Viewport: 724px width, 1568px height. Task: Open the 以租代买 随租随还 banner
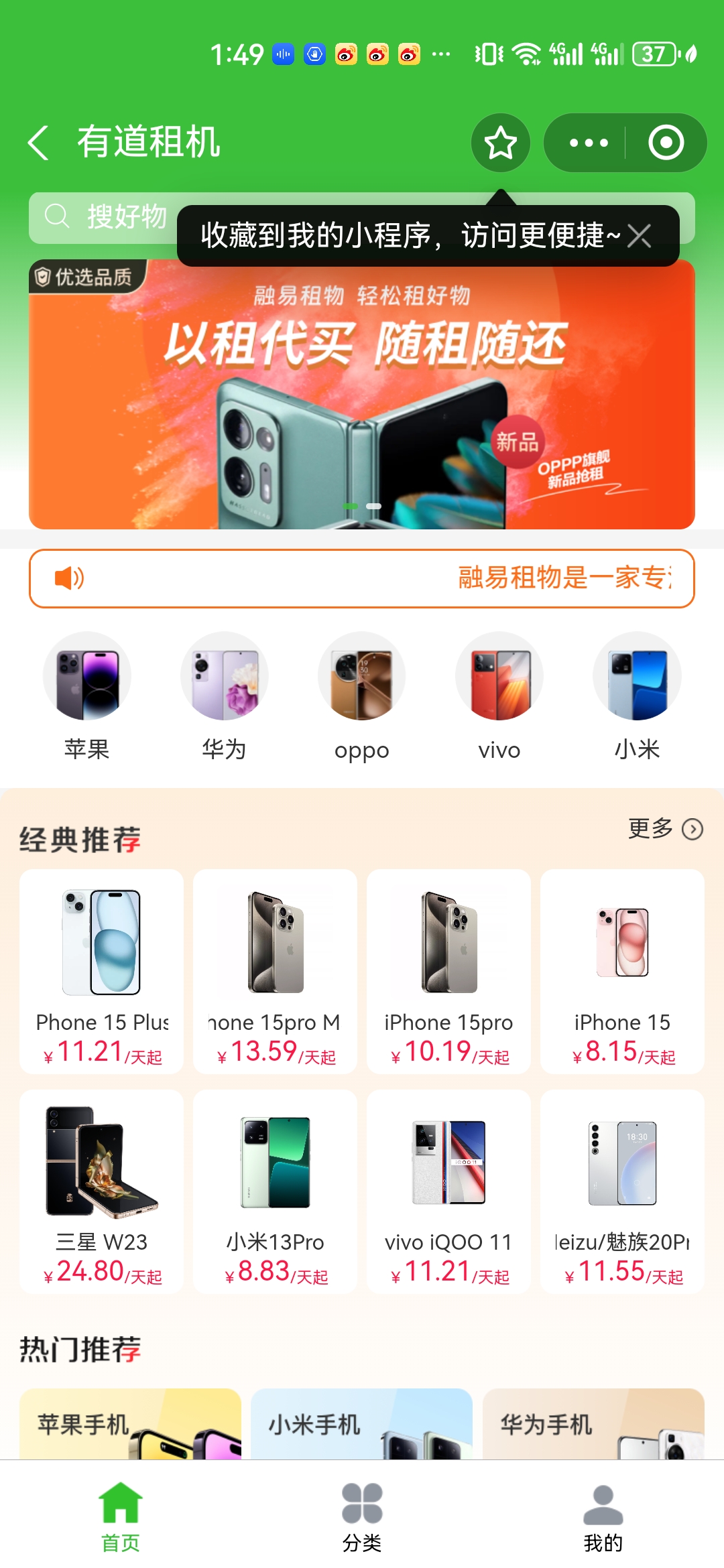click(x=362, y=402)
